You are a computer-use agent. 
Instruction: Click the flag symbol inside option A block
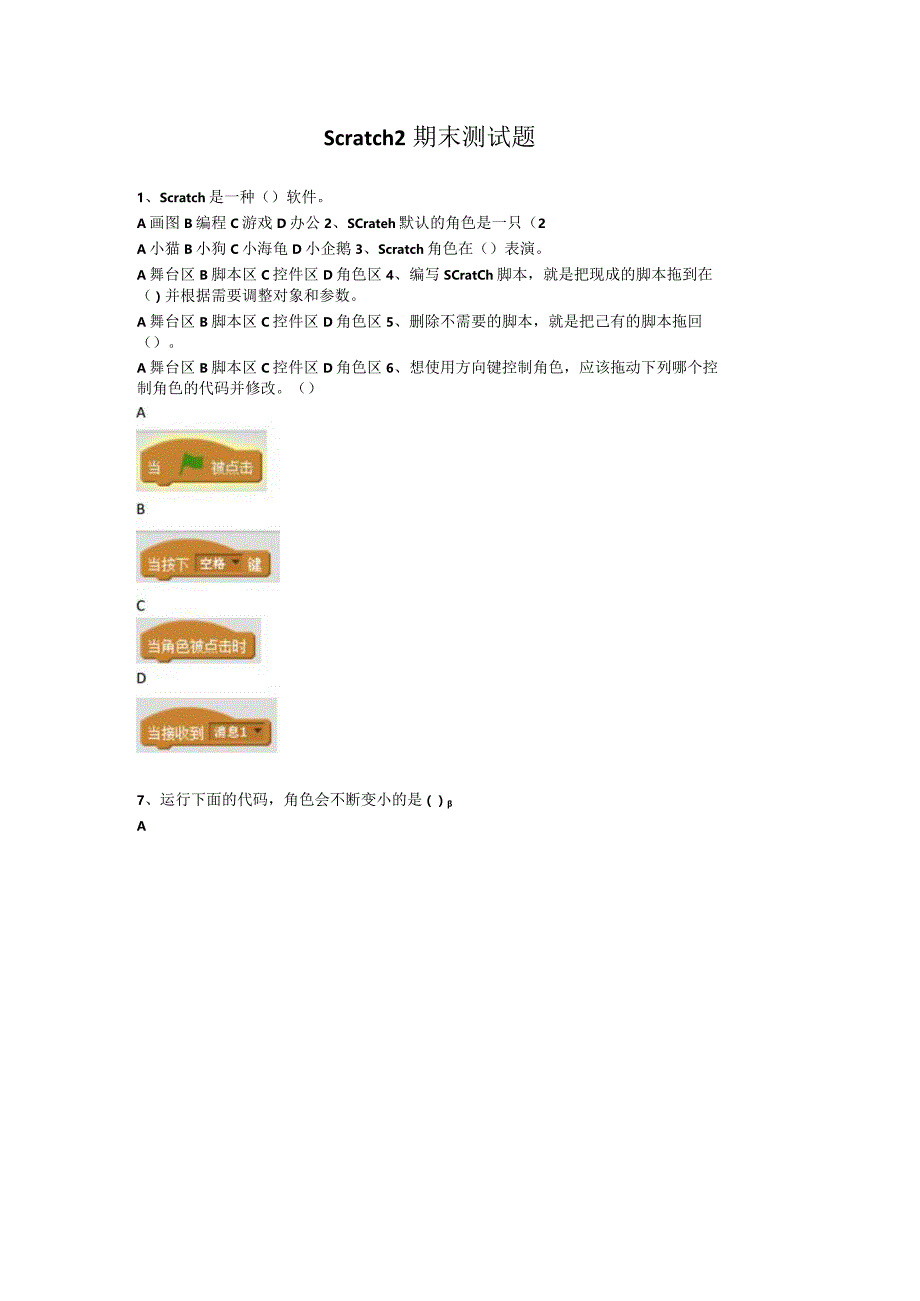(x=190, y=461)
